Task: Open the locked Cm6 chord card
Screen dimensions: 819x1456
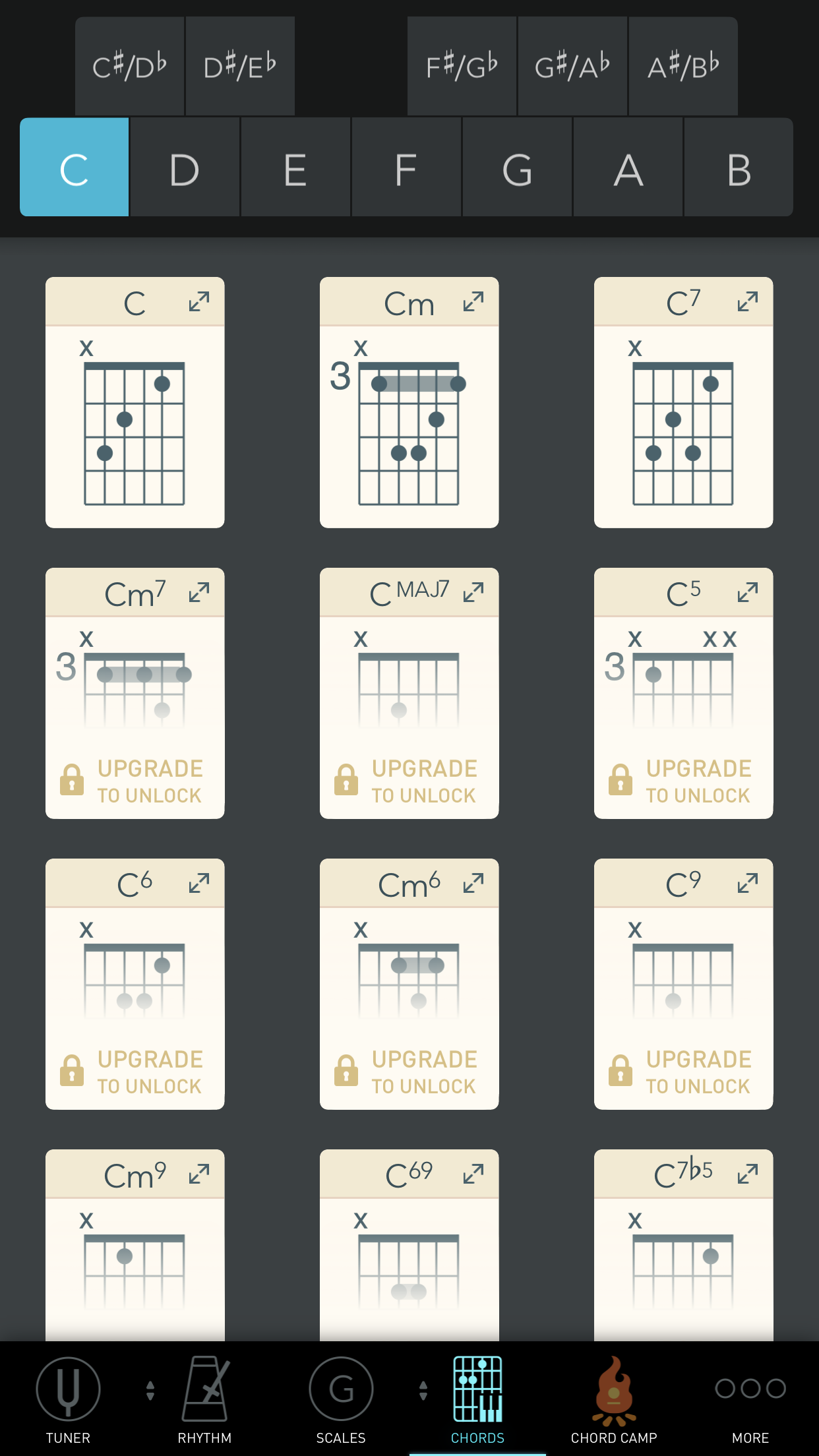Action: (x=409, y=1071)
